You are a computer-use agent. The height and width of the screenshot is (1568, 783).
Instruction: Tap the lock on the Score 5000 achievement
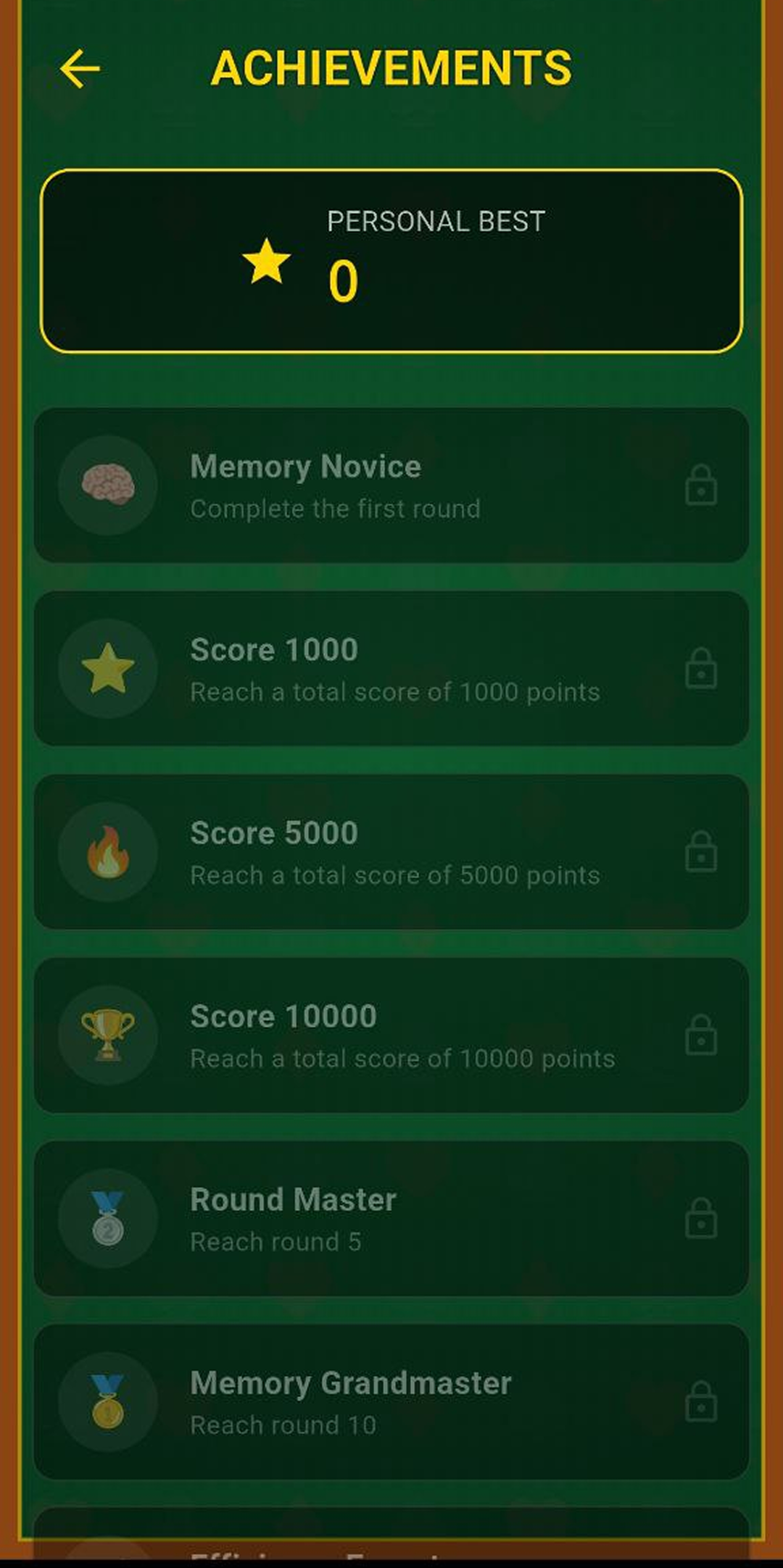(701, 853)
